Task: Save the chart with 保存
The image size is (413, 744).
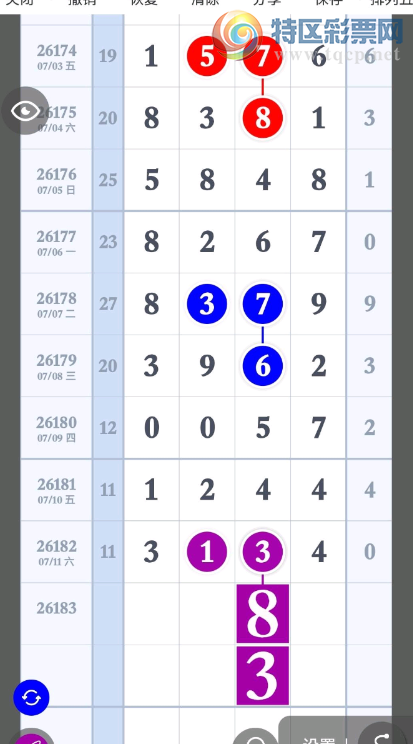Action: (x=329, y=2)
